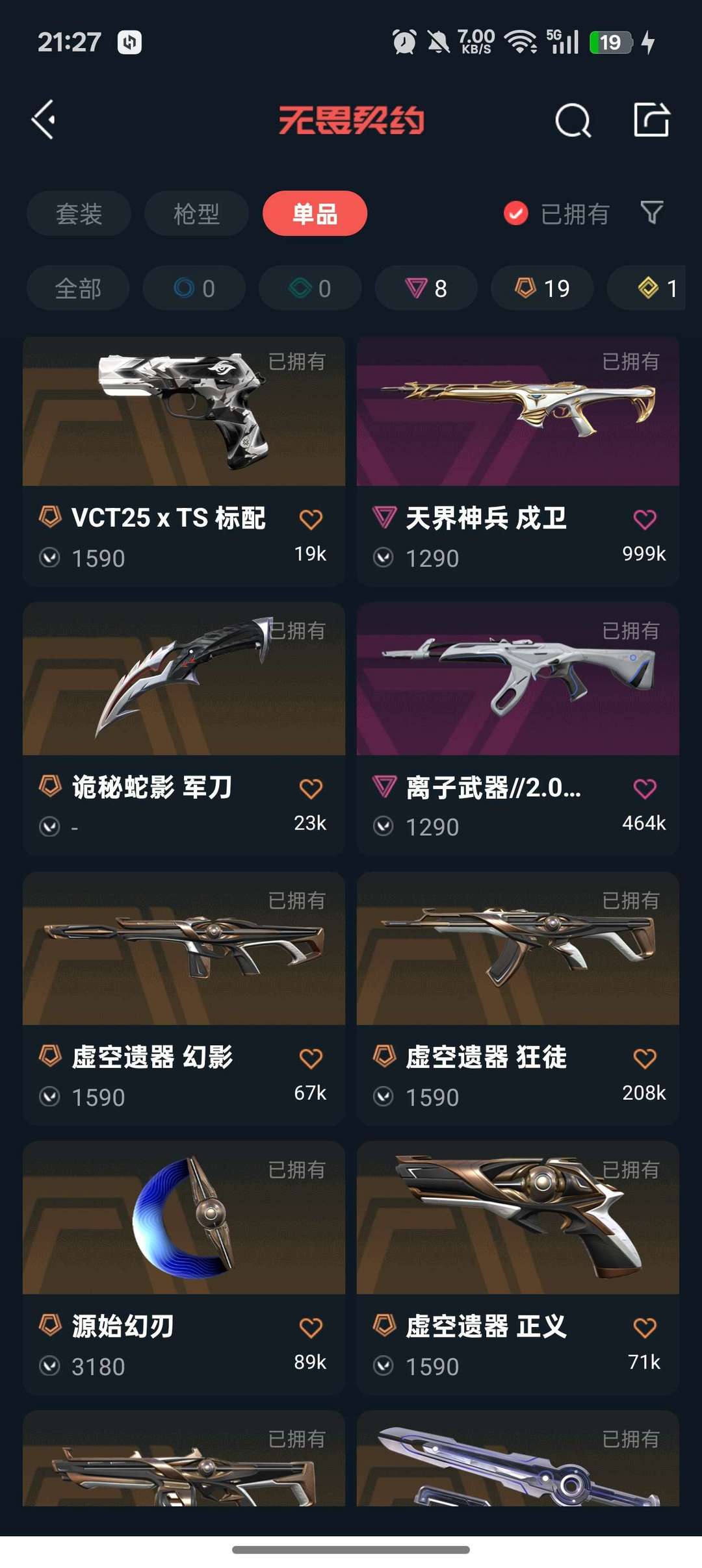Select the blue circle rarity filter showing 0
The height and width of the screenshot is (1568, 702).
195,288
